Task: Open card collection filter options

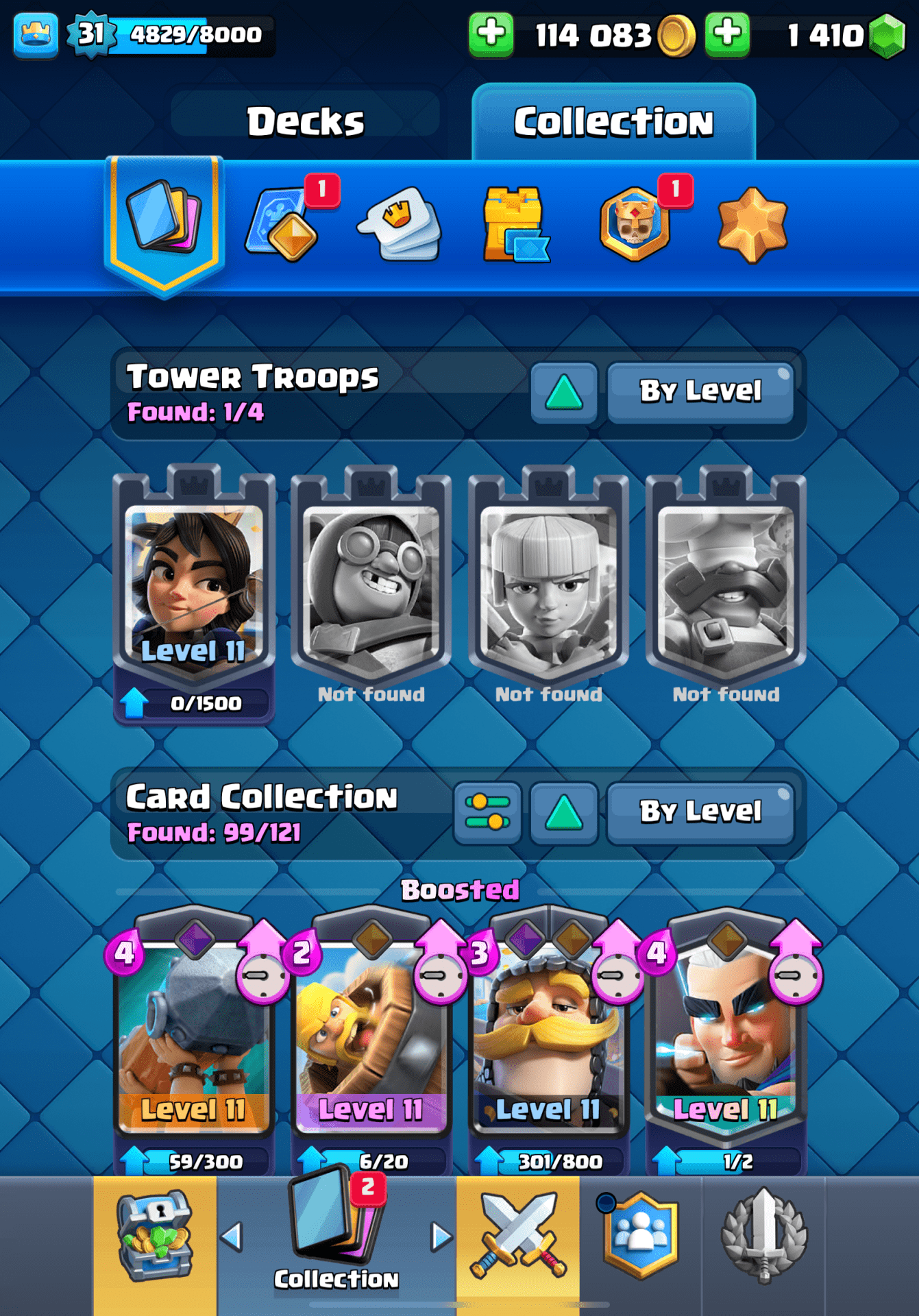Action: pos(487,812)
